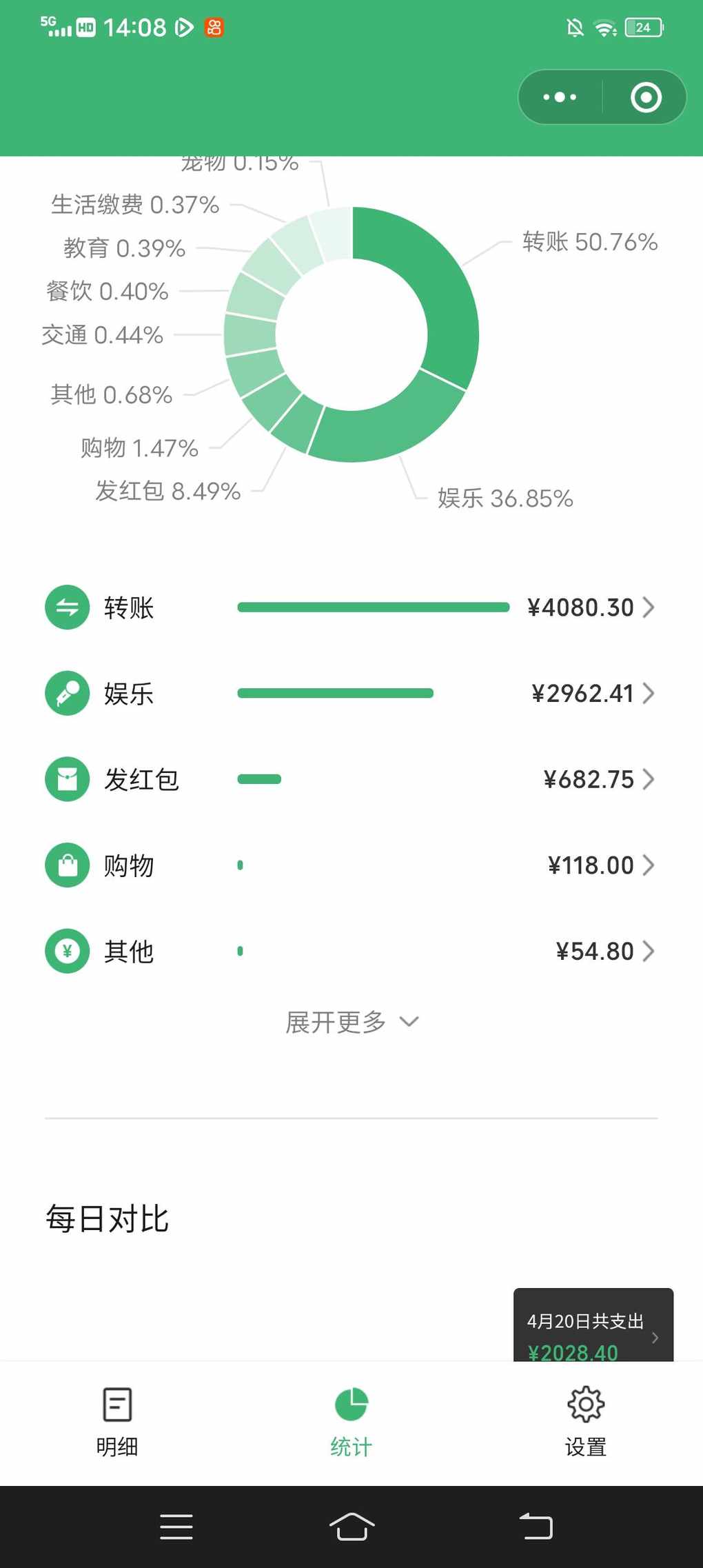703x1568 pixels.
Task: Tap the system back button
Action: click(536, 1527)
